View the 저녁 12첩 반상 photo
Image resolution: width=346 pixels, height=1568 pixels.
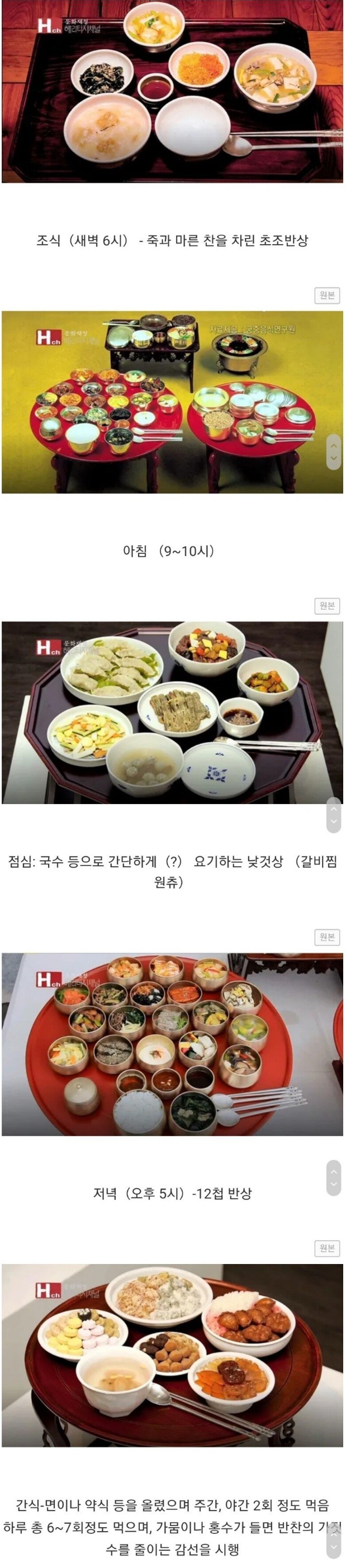pyautogui.click(x=172, y=1043)
